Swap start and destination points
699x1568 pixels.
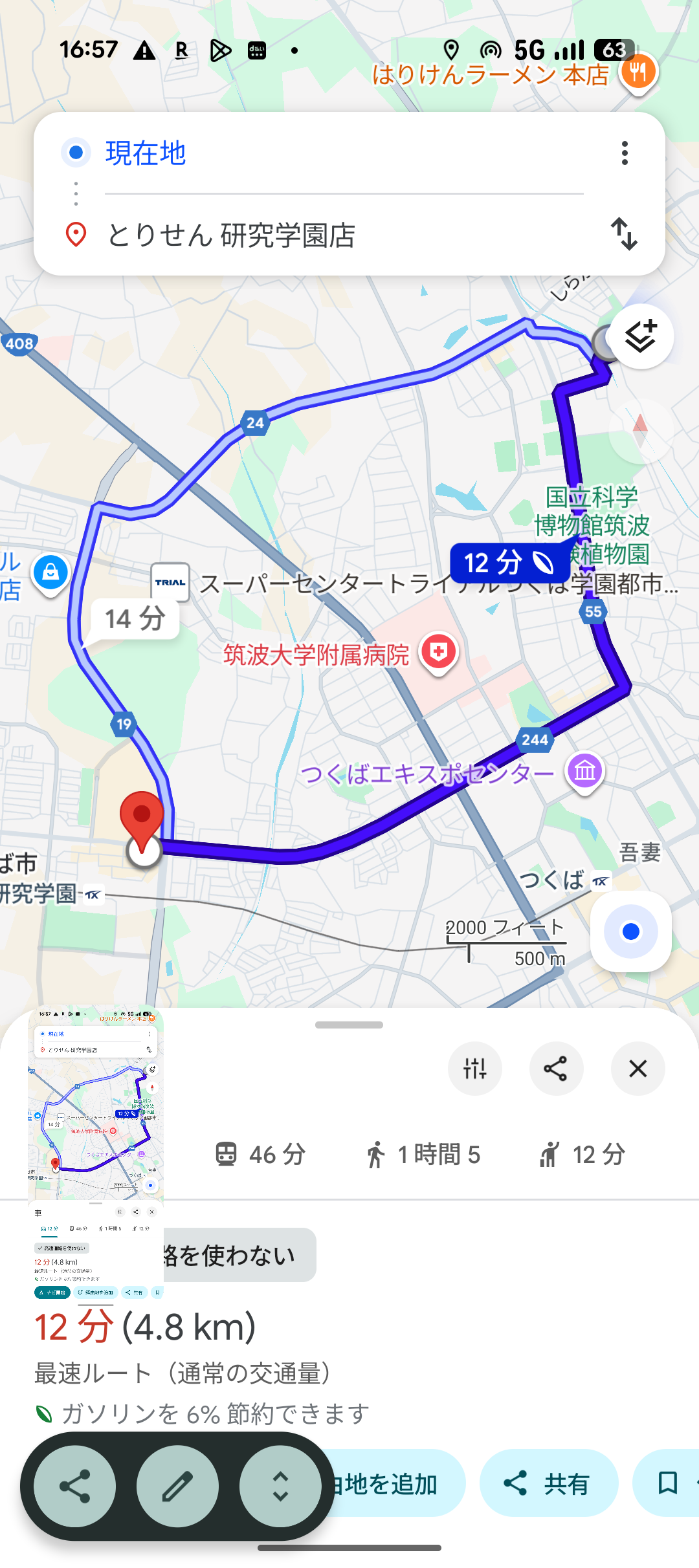625,234
